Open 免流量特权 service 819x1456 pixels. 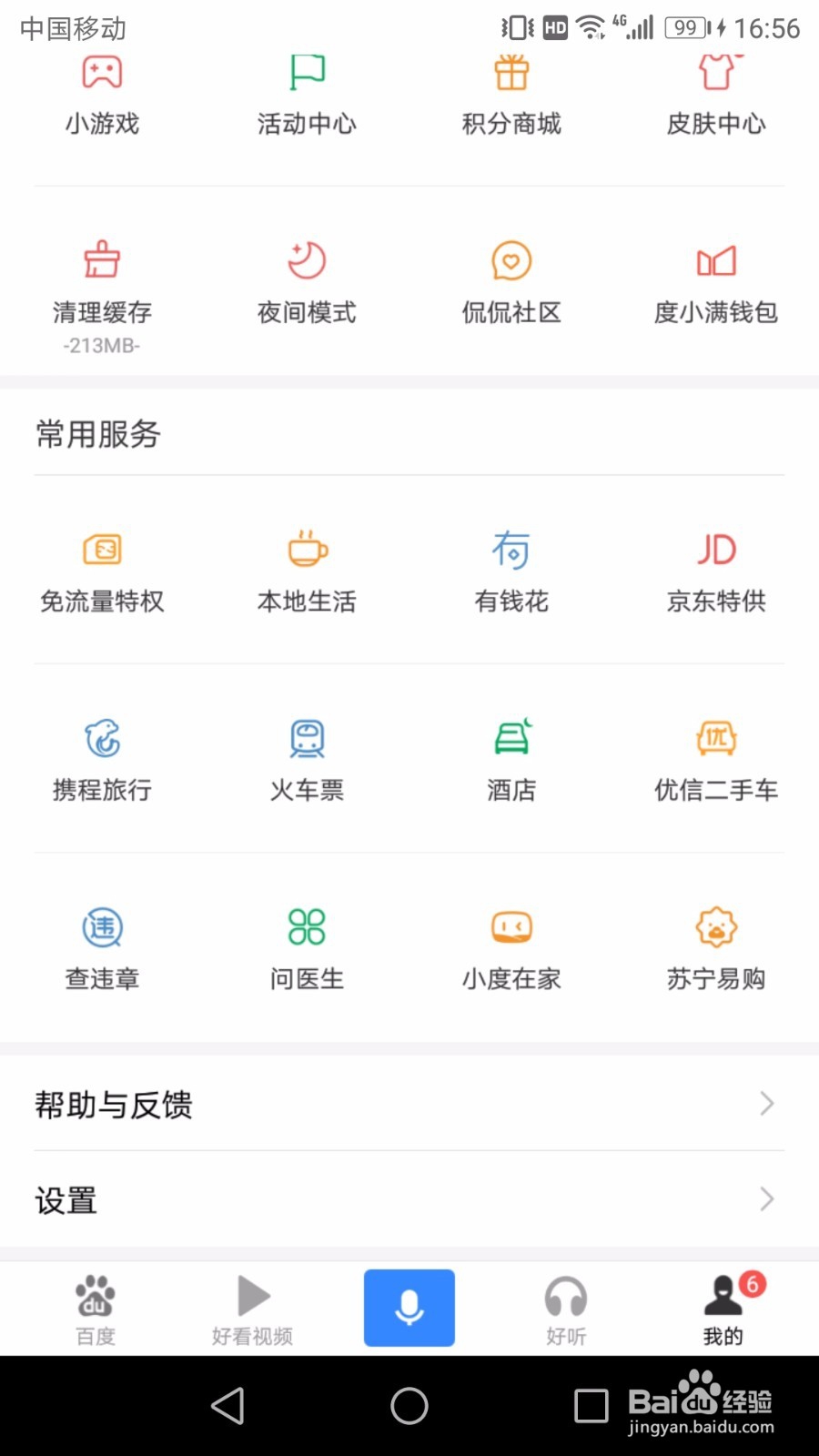tap(102, 571)
